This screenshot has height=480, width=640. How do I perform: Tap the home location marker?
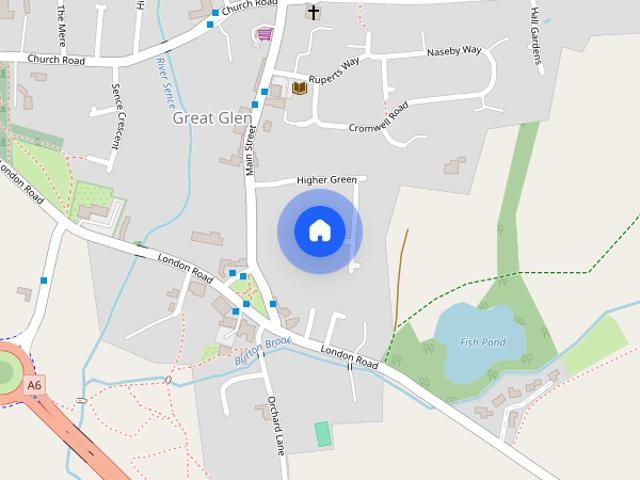[x=319, y=231]
